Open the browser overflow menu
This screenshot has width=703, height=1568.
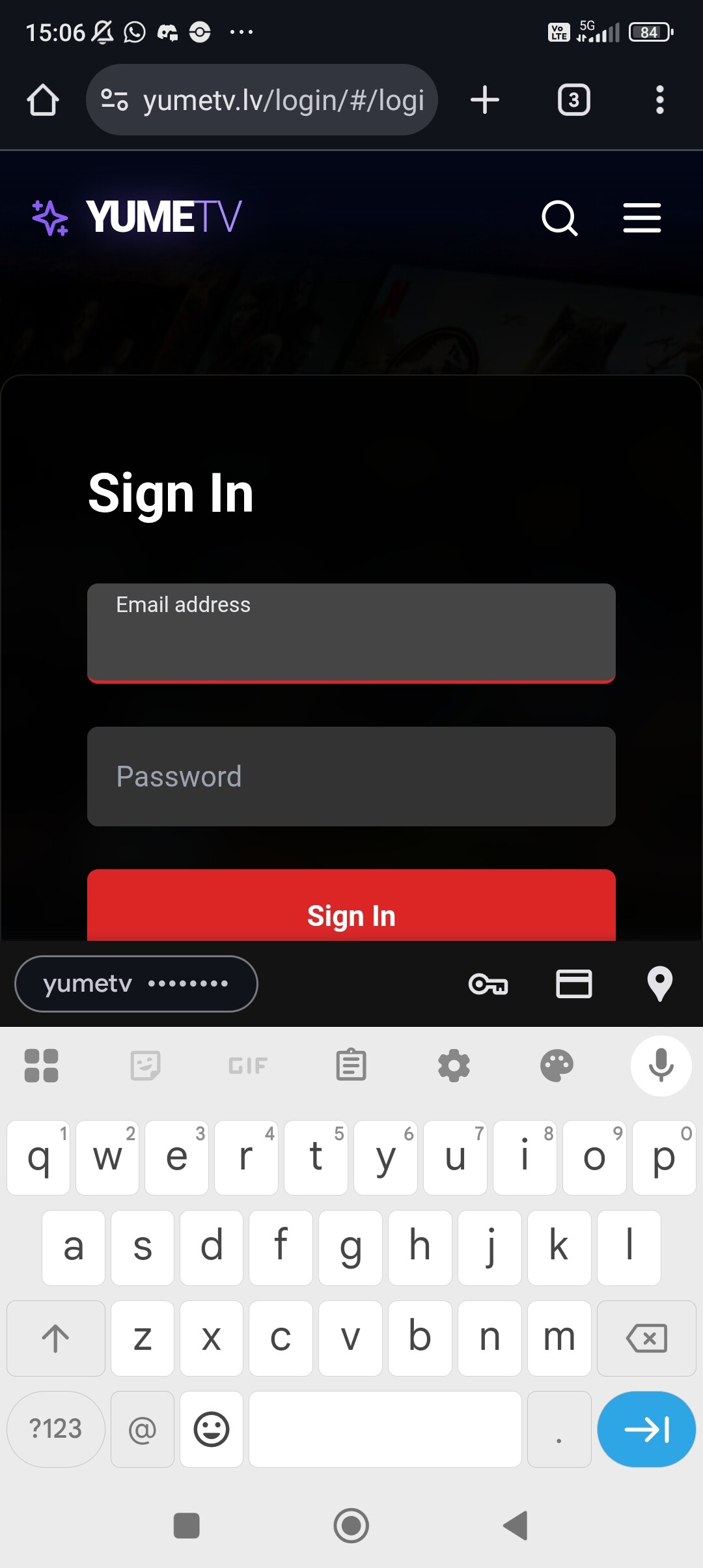(659, 100)
